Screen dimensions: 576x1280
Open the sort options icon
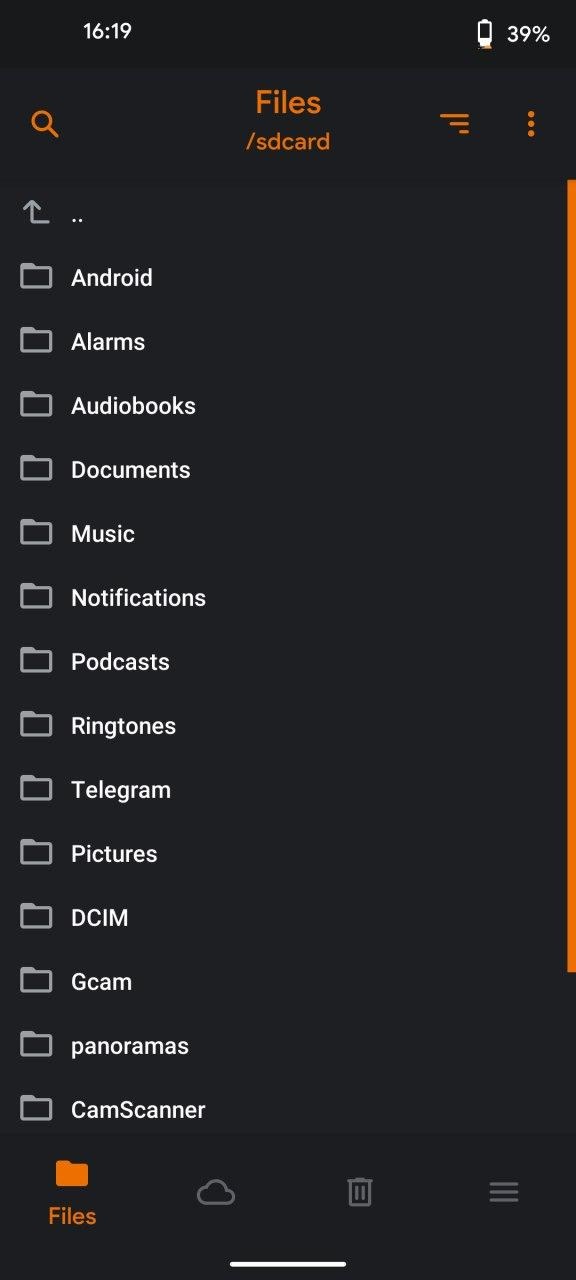click(455, 124)
